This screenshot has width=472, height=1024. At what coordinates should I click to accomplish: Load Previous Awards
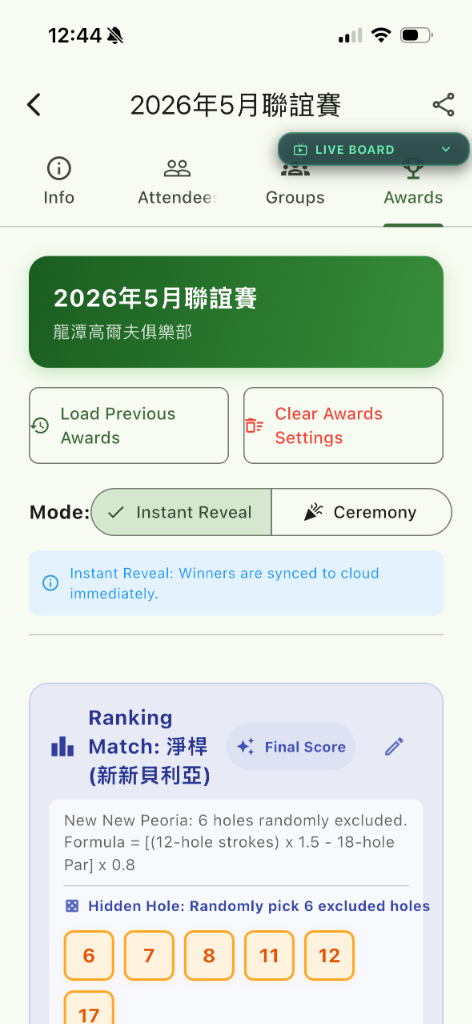click(x=129, y=426)
